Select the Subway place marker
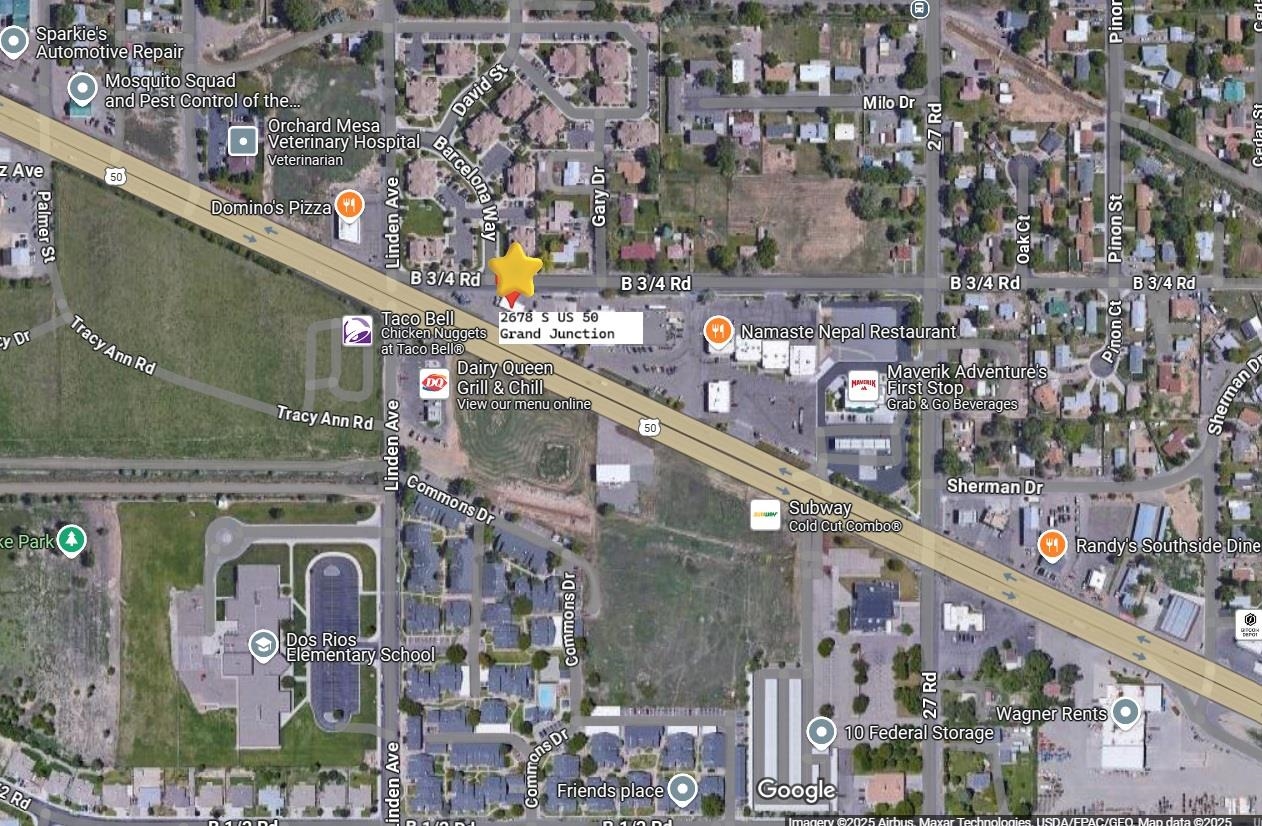Image resolution: width=1262 pixels, height=826 pixels. point(765,515)
